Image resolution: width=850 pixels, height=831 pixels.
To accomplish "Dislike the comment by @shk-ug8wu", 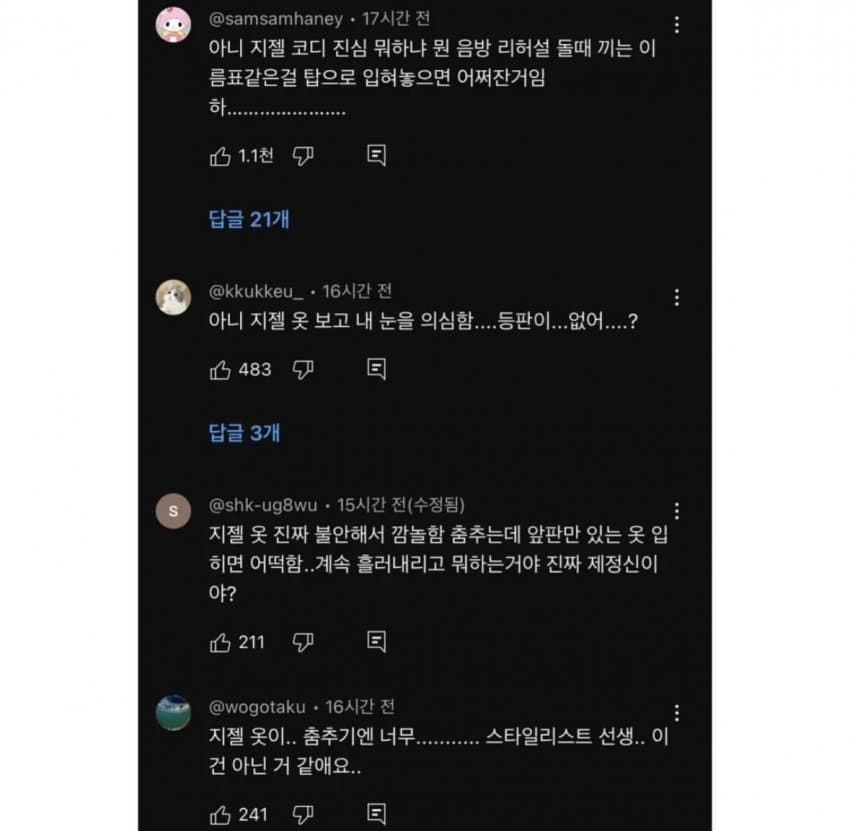I will point(302,642).
